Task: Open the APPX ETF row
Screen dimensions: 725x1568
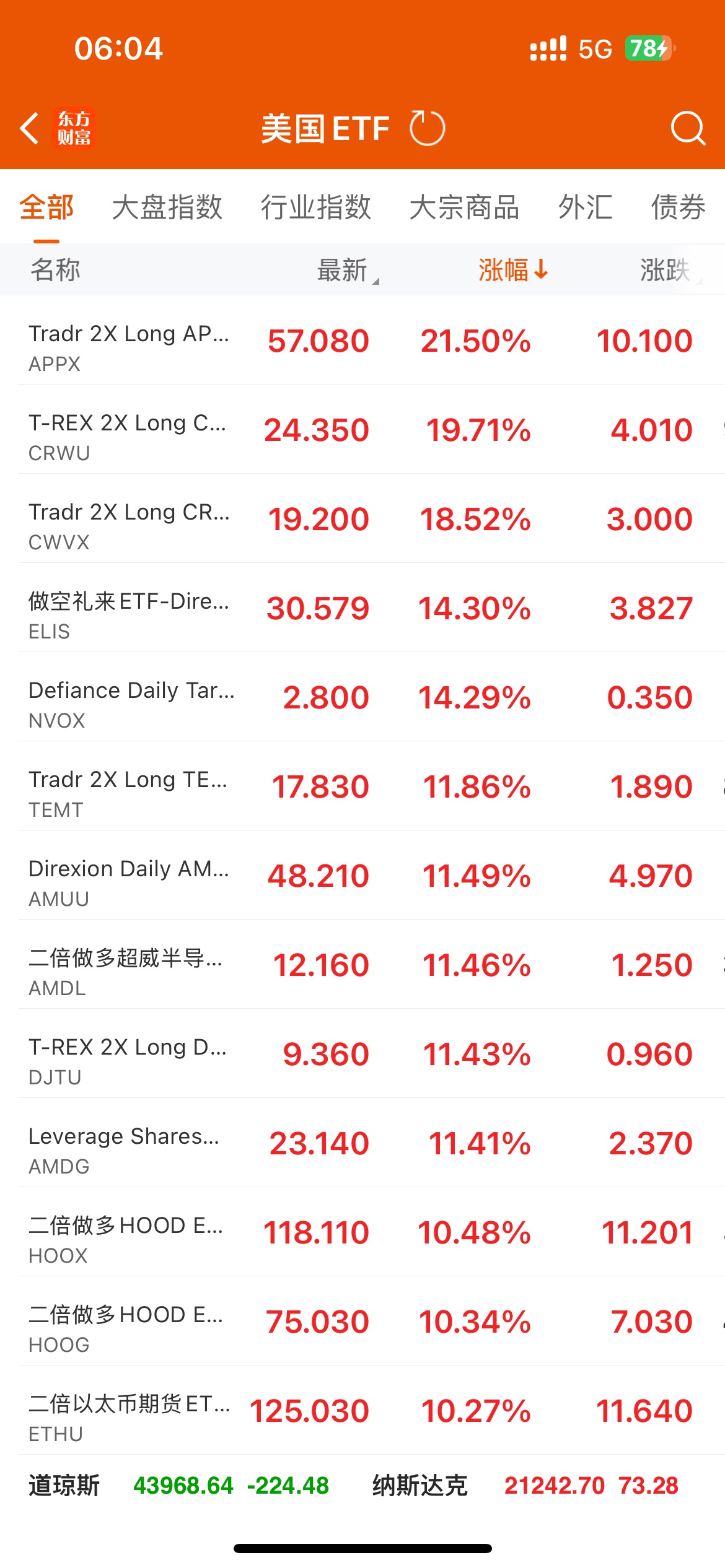Action: pyautogui.click(x=362, y=340)
